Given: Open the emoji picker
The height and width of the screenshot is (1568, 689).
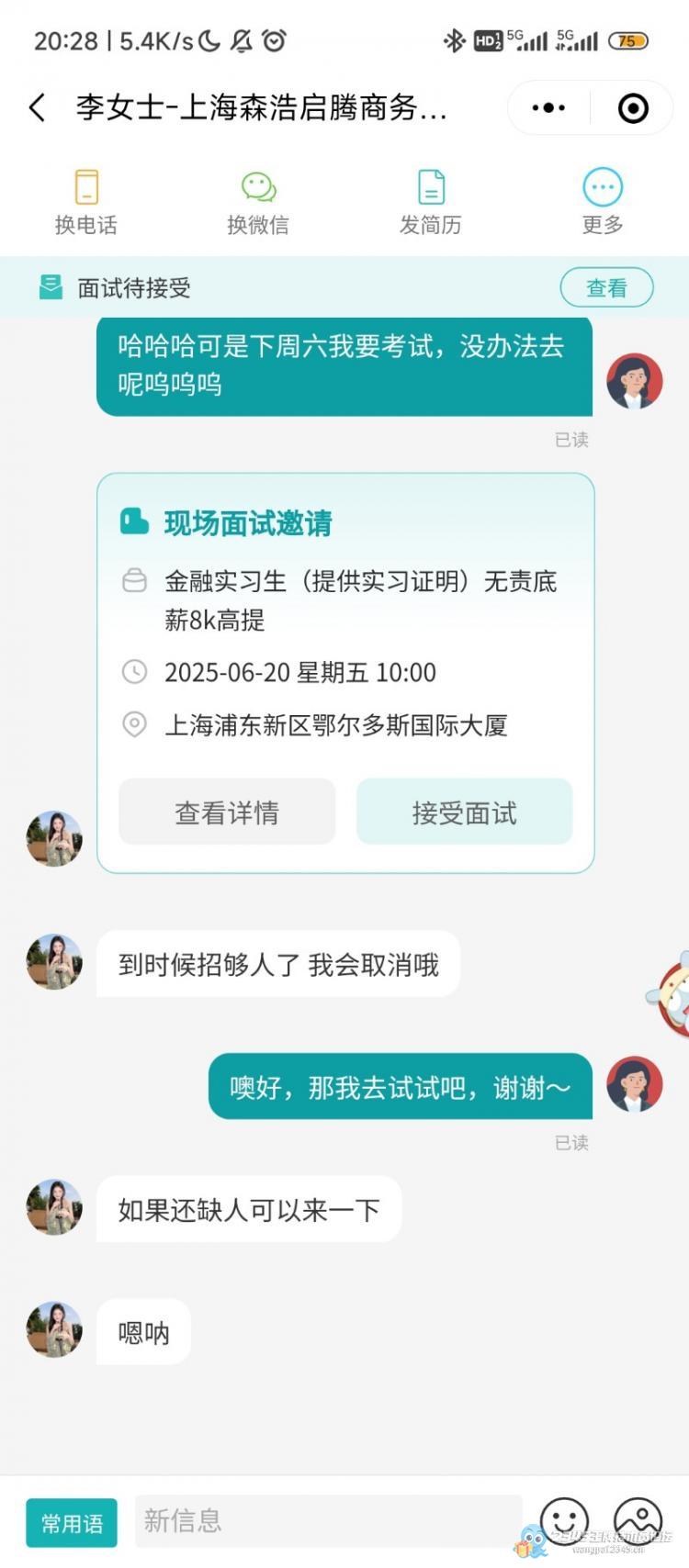Looking at the screenshot, I should (x=563, y=1521).
